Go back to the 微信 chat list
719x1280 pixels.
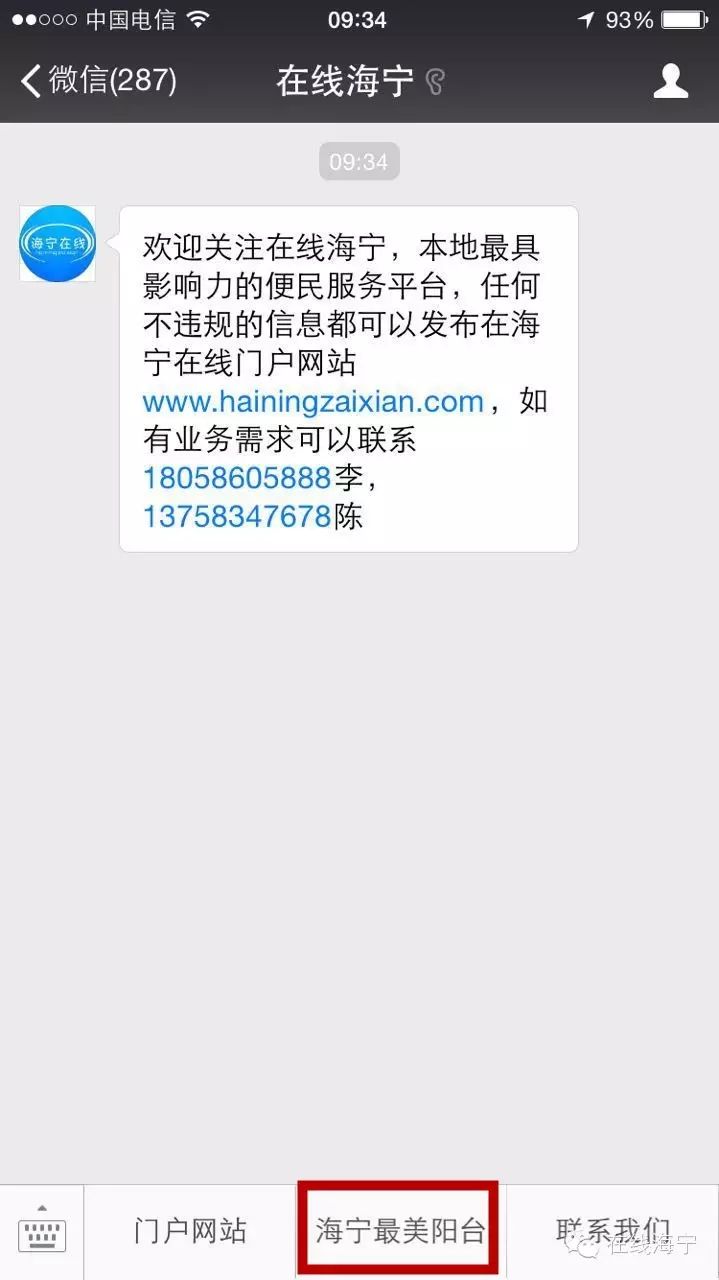coord(98,81)
